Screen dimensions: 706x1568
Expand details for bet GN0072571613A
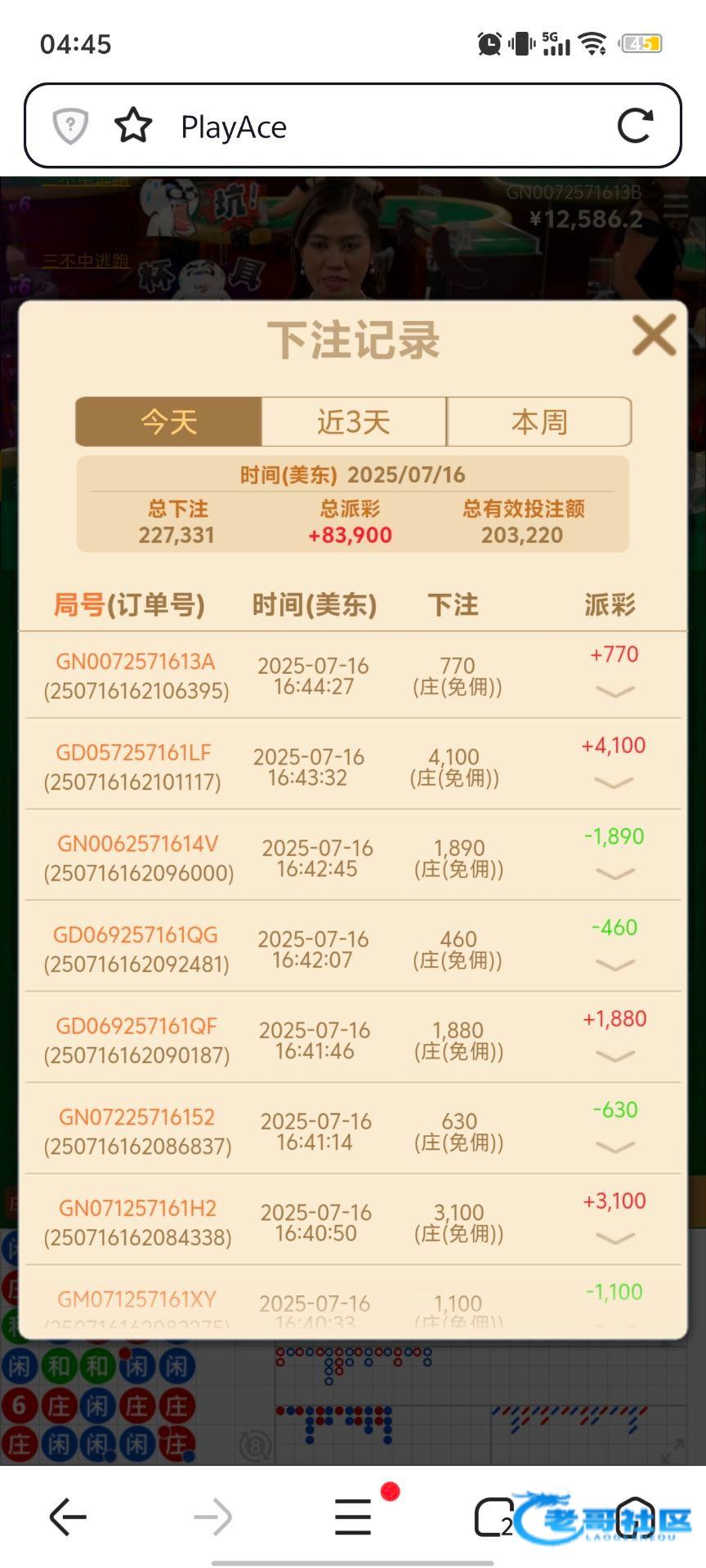point(614,692)
